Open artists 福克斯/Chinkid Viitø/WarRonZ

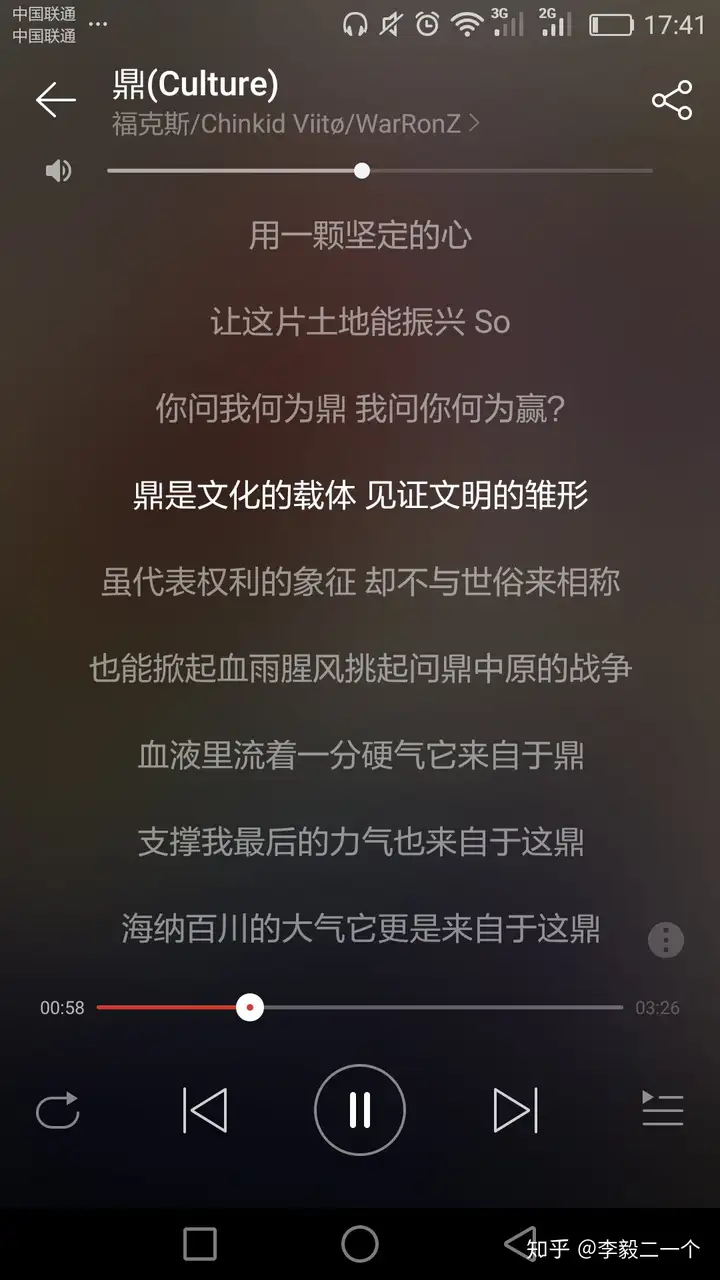click(x=296, y=124)
